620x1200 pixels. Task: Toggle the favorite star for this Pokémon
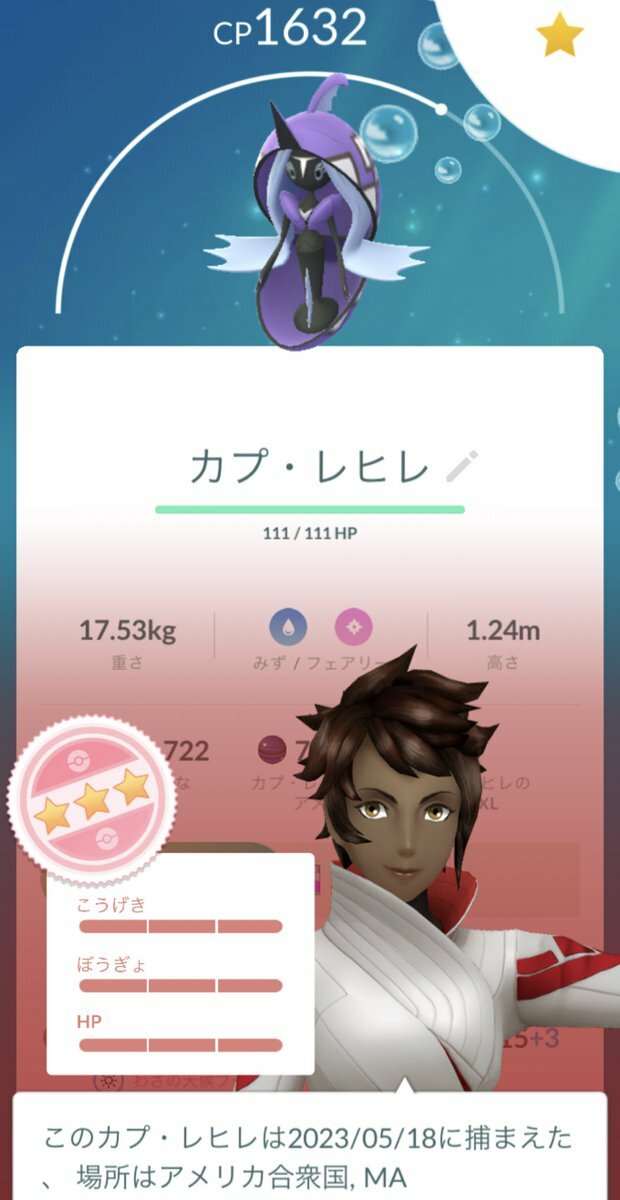pos(559,38)
